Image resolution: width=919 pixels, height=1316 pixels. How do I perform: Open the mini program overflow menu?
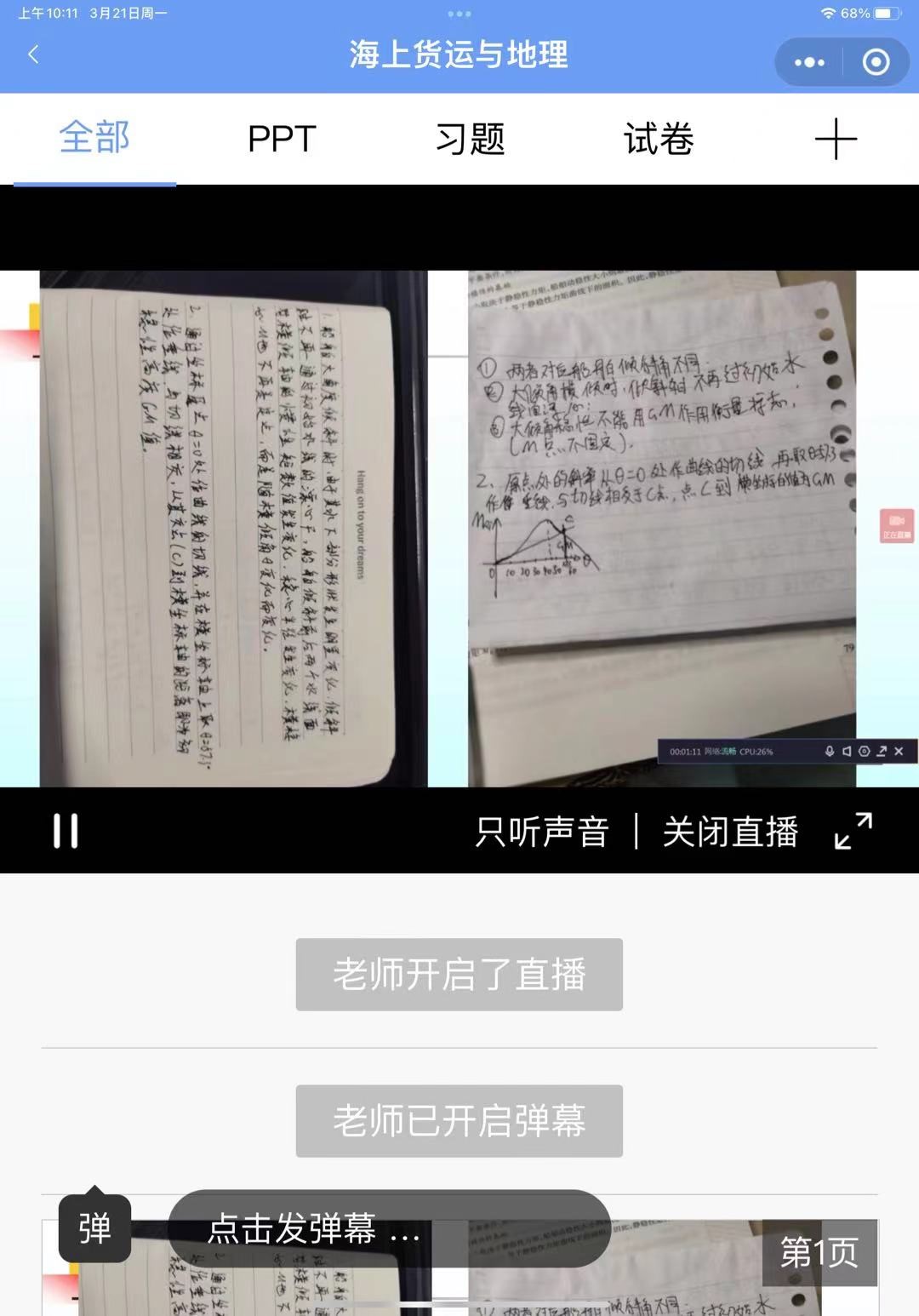tap(809, 62)
